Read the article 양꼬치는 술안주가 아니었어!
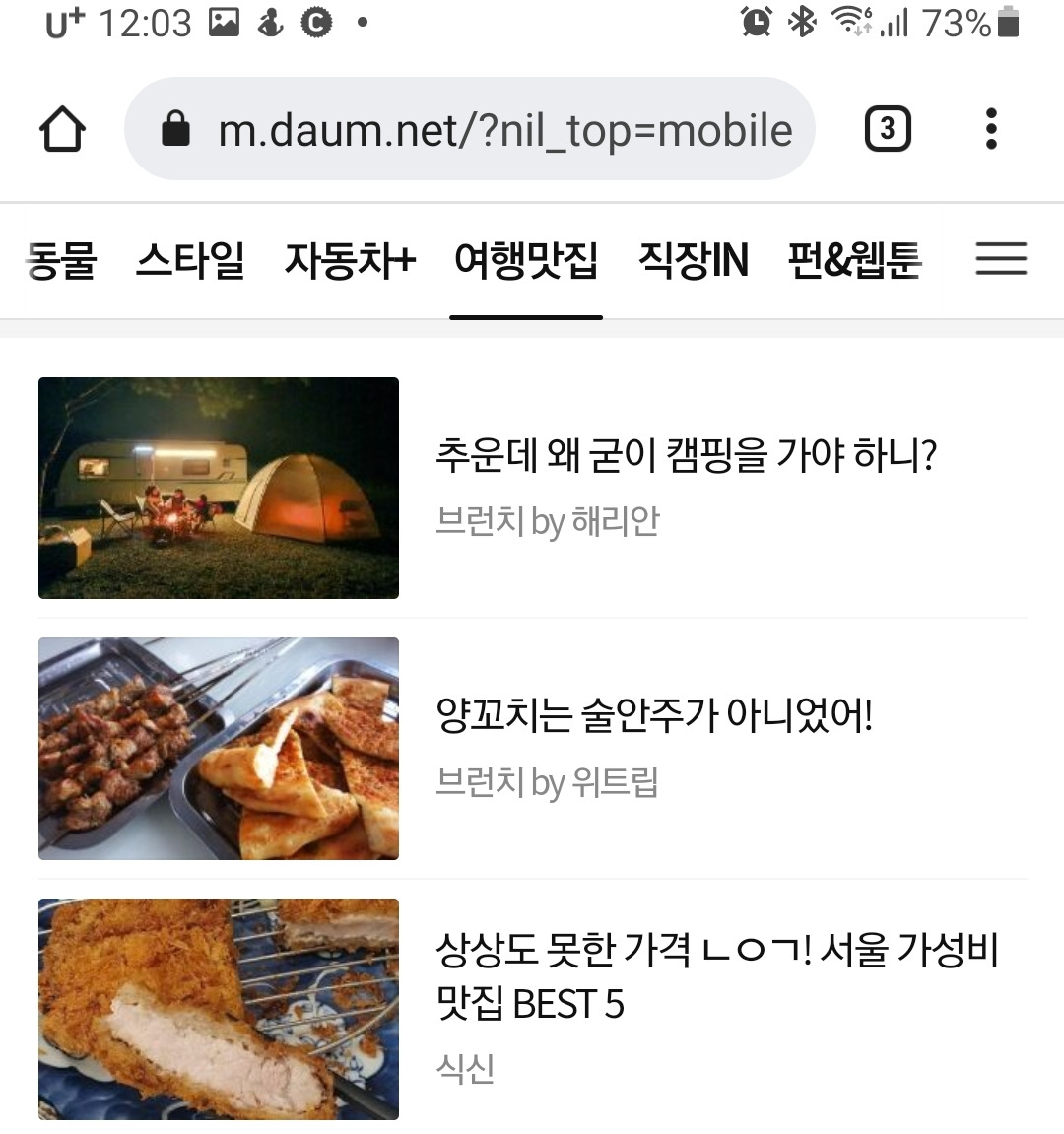 654,716
